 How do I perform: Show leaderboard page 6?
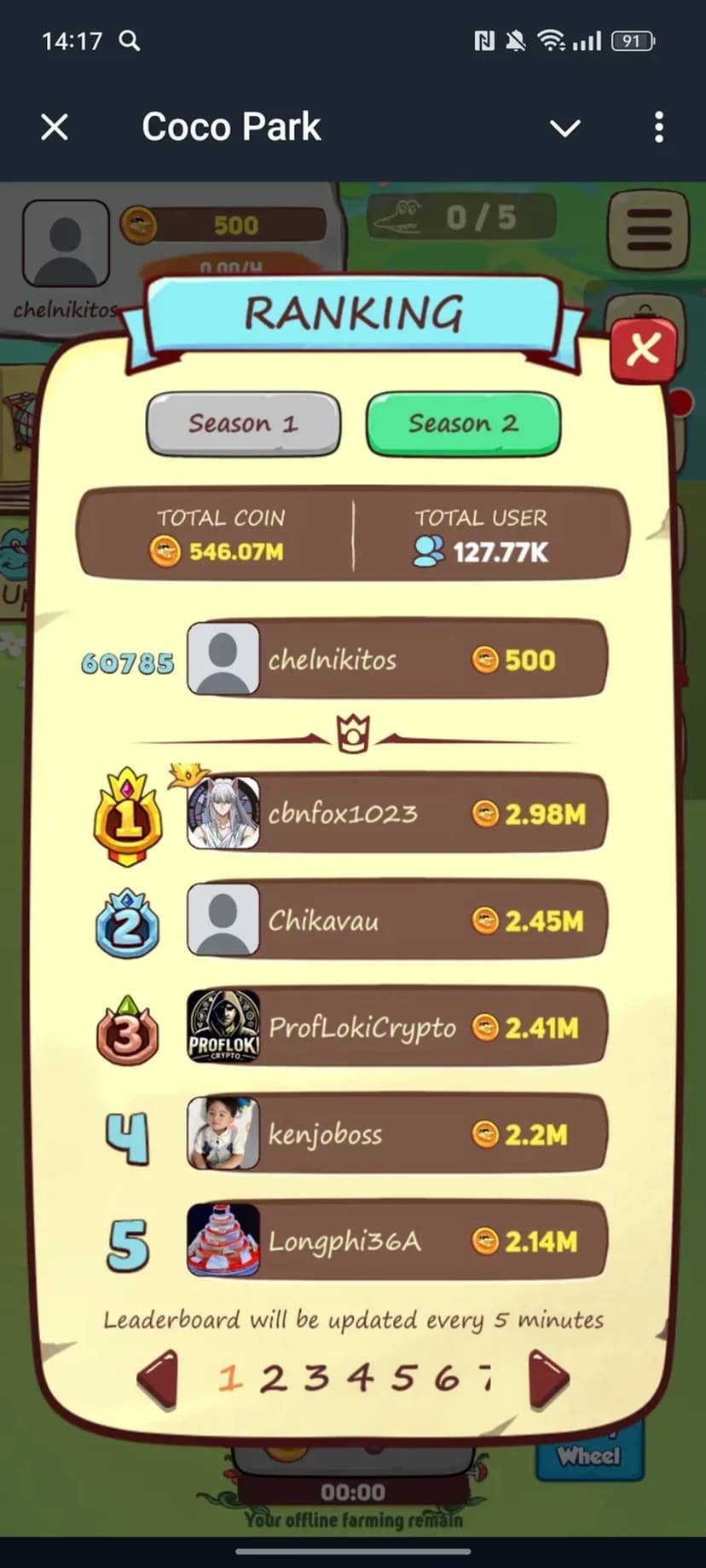pos(446,1378)
